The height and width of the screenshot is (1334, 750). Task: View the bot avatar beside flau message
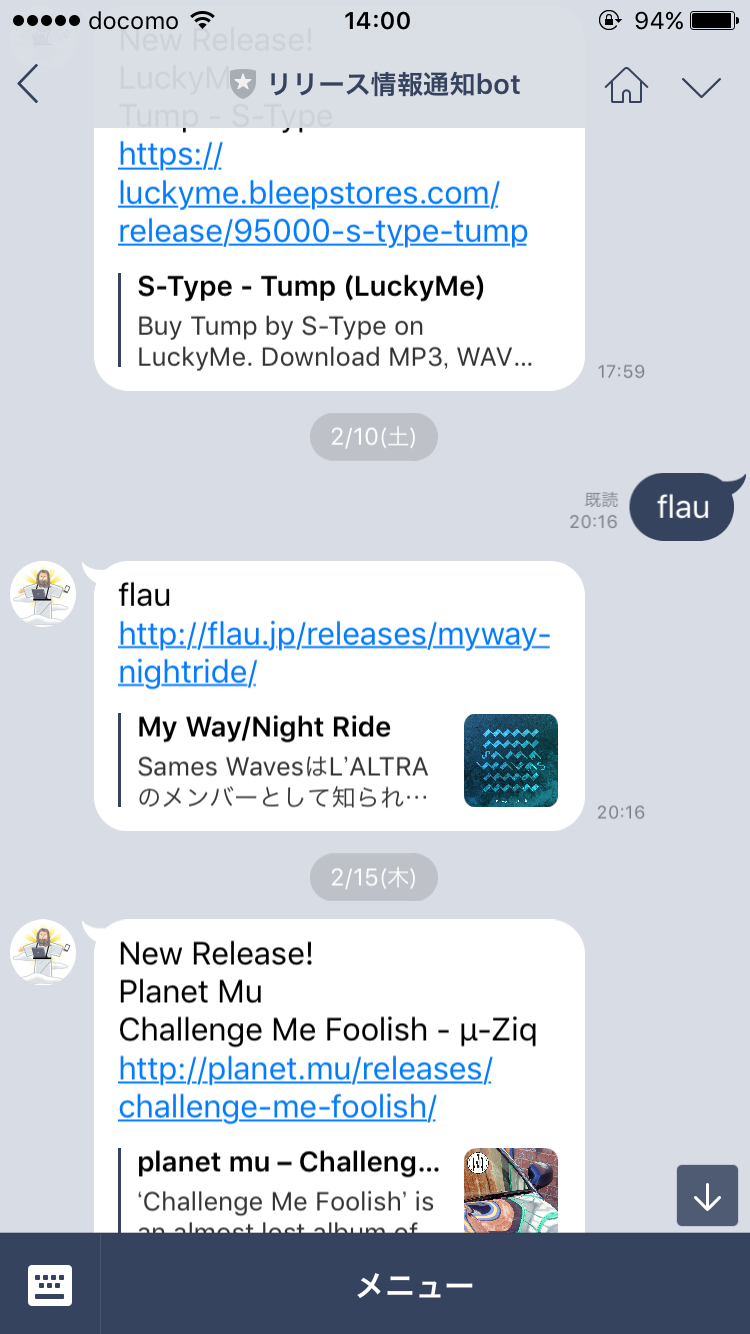coord(43,594)
